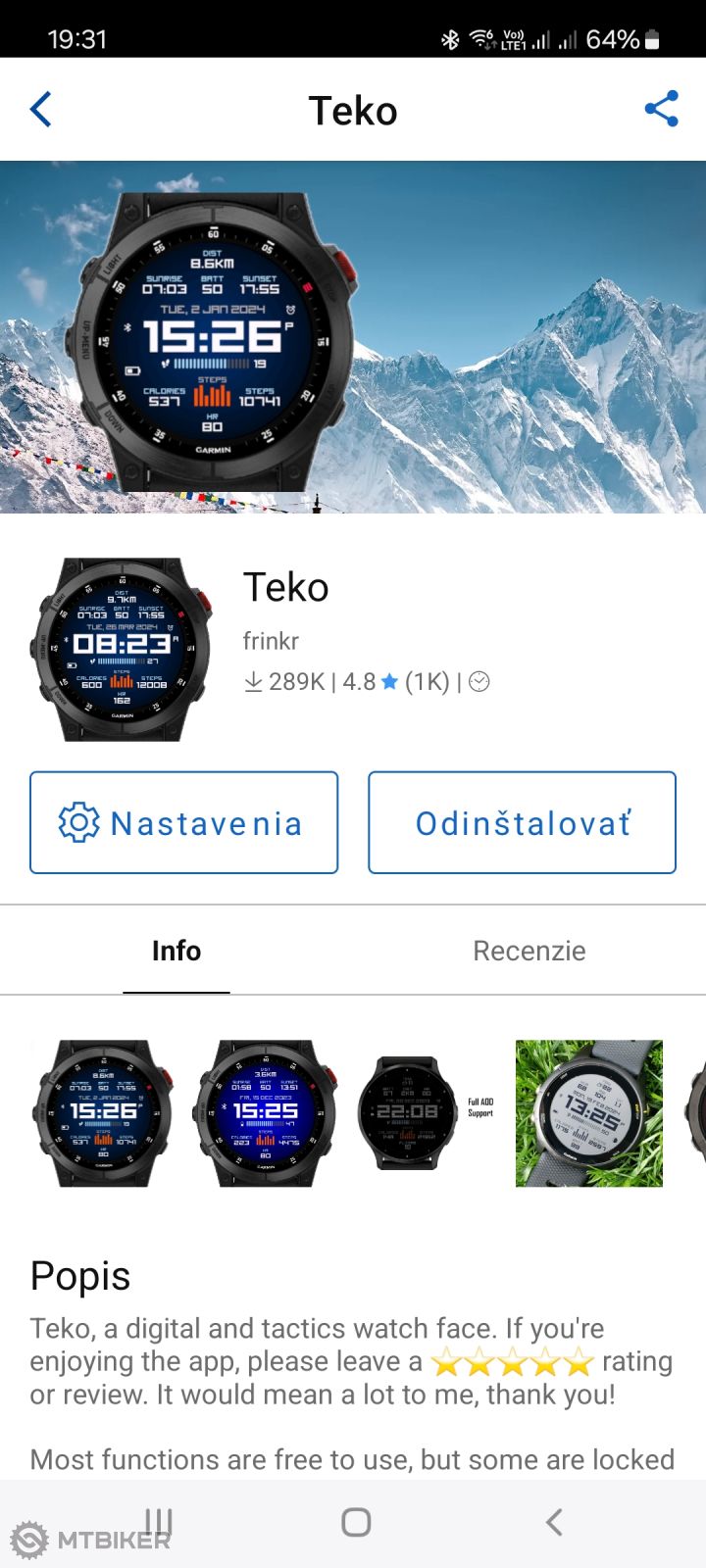The height and width of the screenshot is (1568, 706).
Task: Go back using the top-left arrow
Action: click(41, 110)
